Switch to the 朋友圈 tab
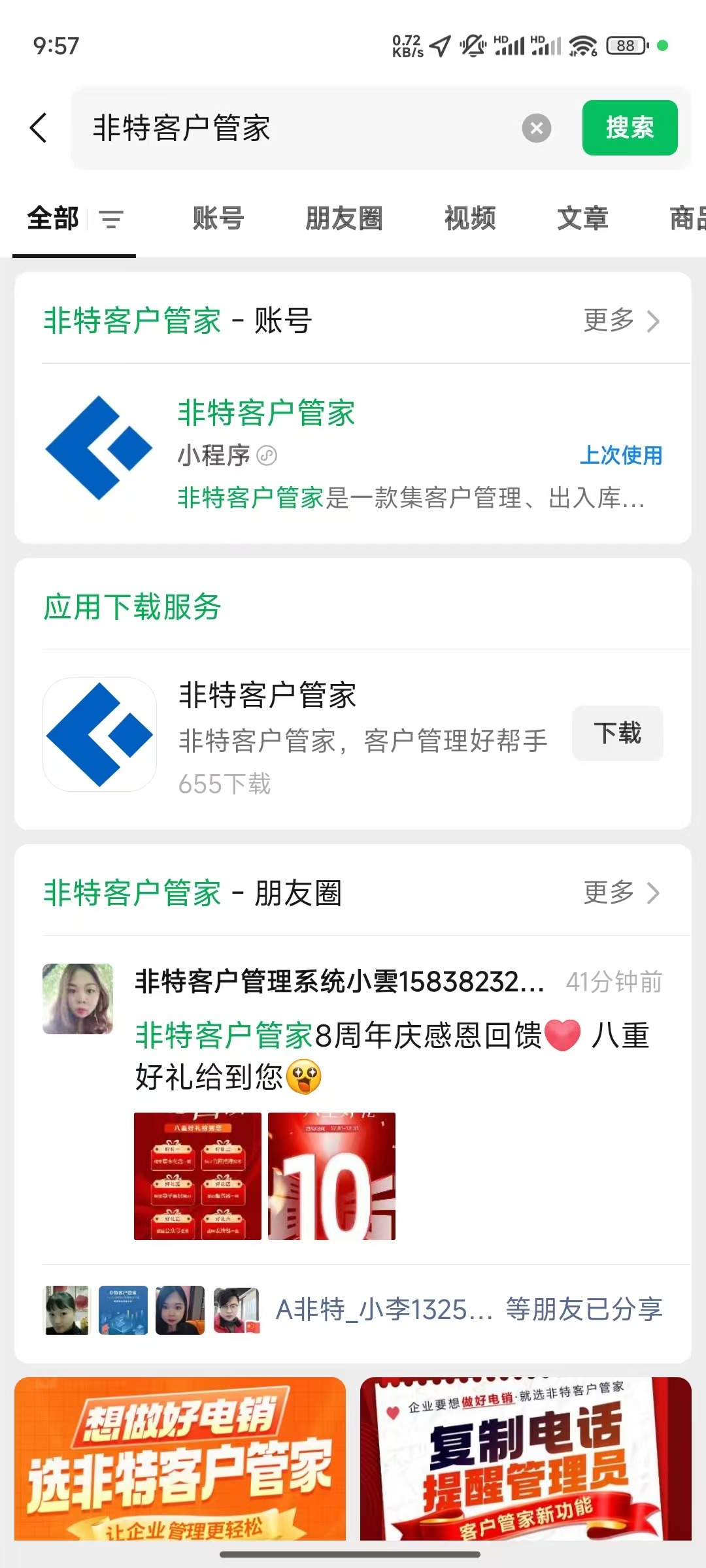Viewport: 706px width, 1568px height. click(x=344, y=218)
